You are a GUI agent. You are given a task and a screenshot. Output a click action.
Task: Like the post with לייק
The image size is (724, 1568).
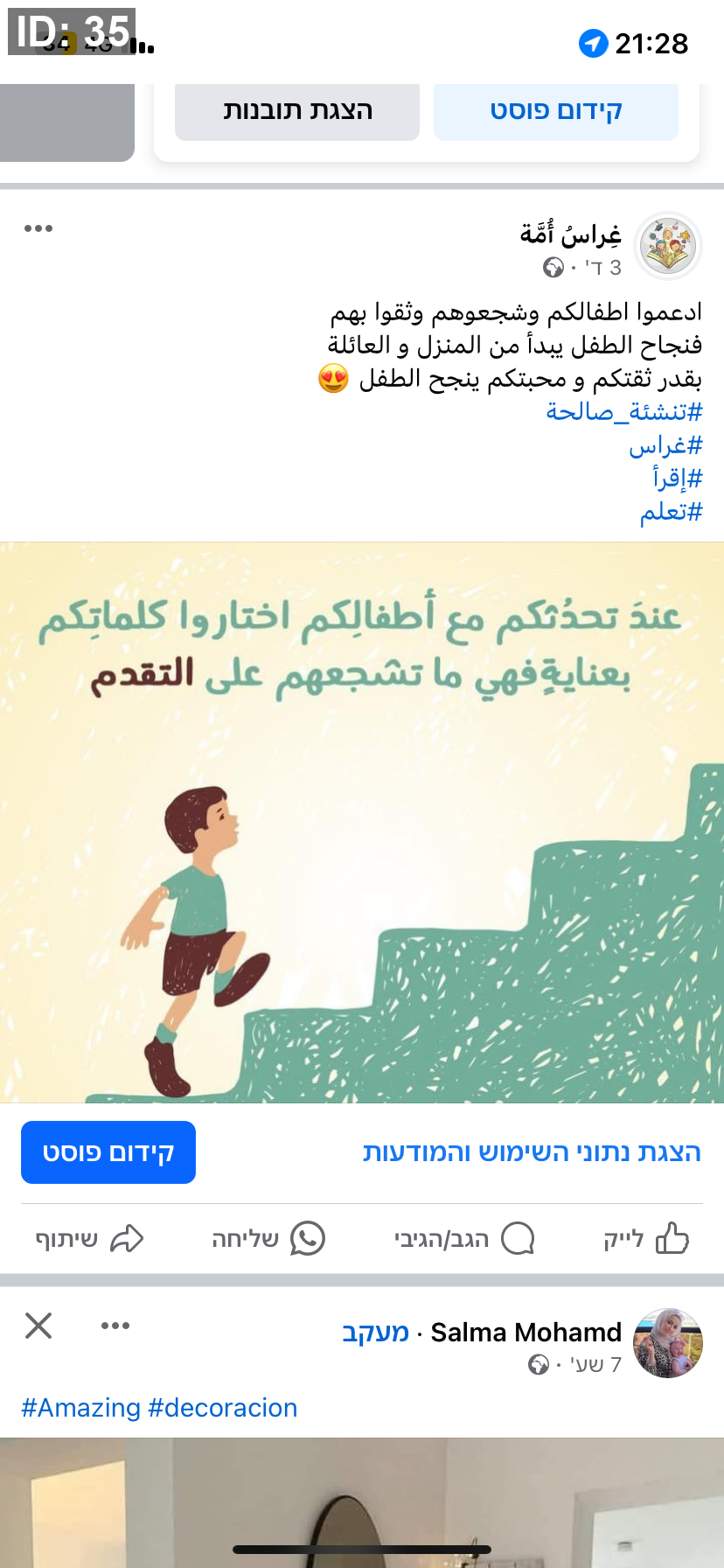point(647,1238)
